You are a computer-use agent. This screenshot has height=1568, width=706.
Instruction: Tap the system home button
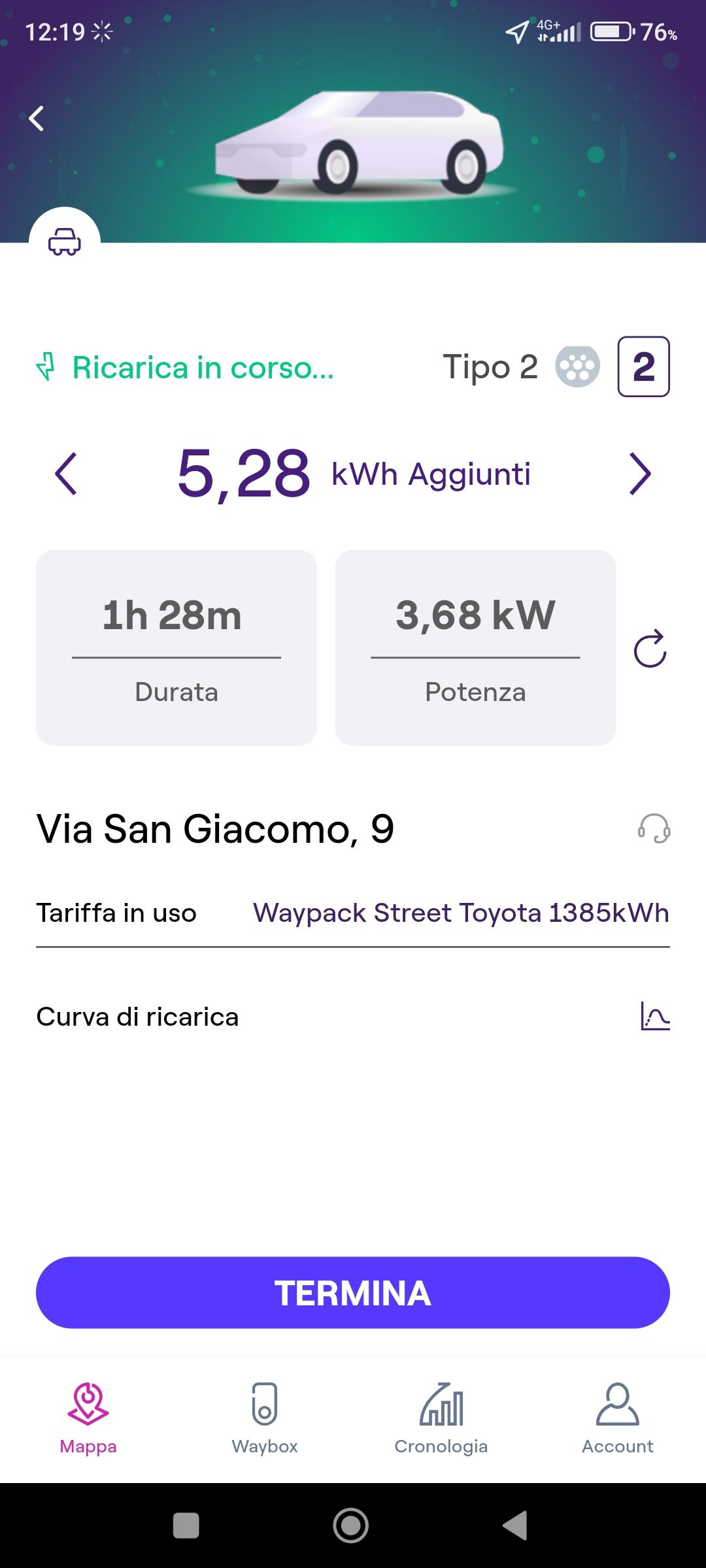click(351, 1526)
